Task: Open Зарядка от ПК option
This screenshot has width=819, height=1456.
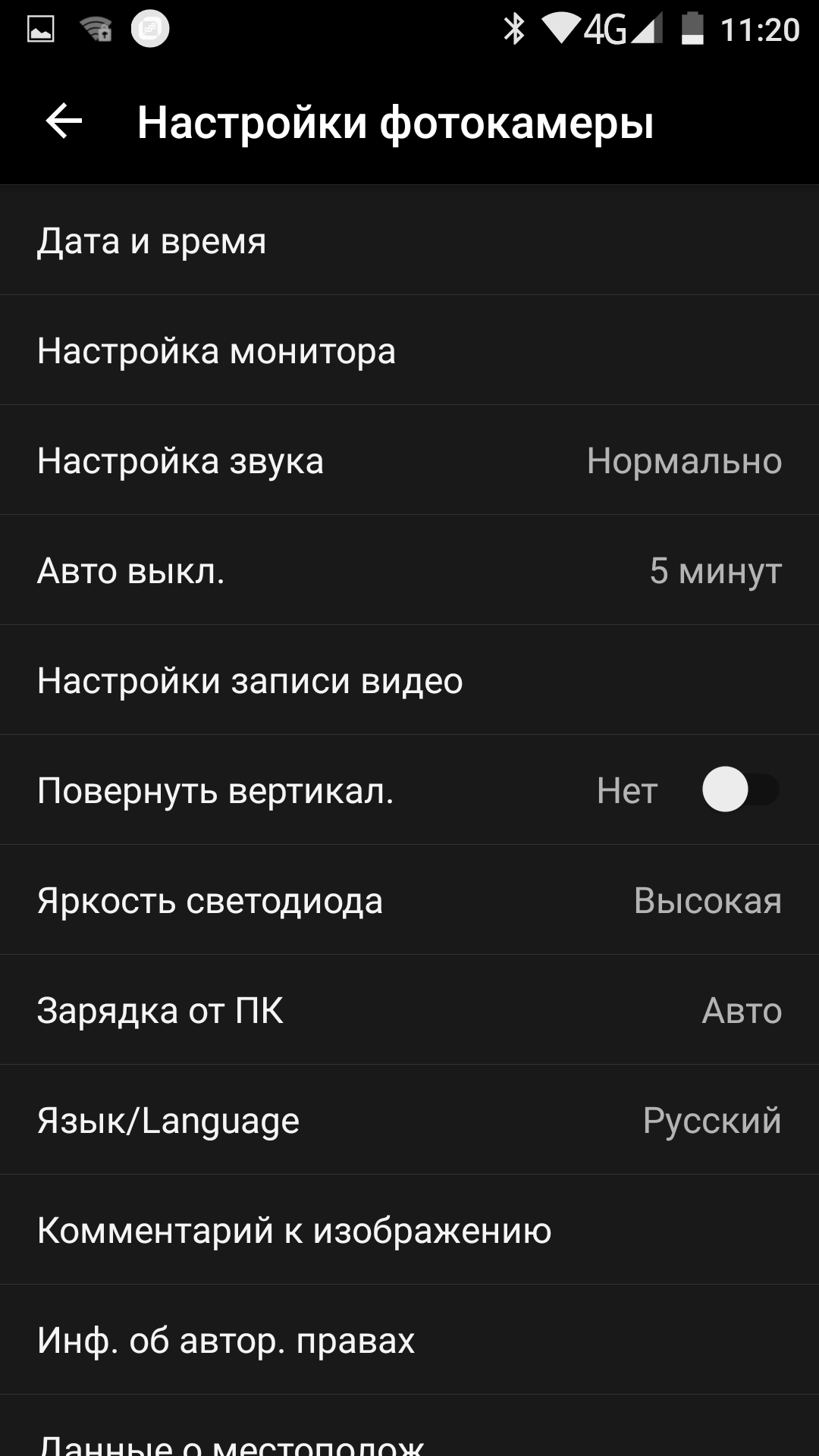Action: point(409,1011)
